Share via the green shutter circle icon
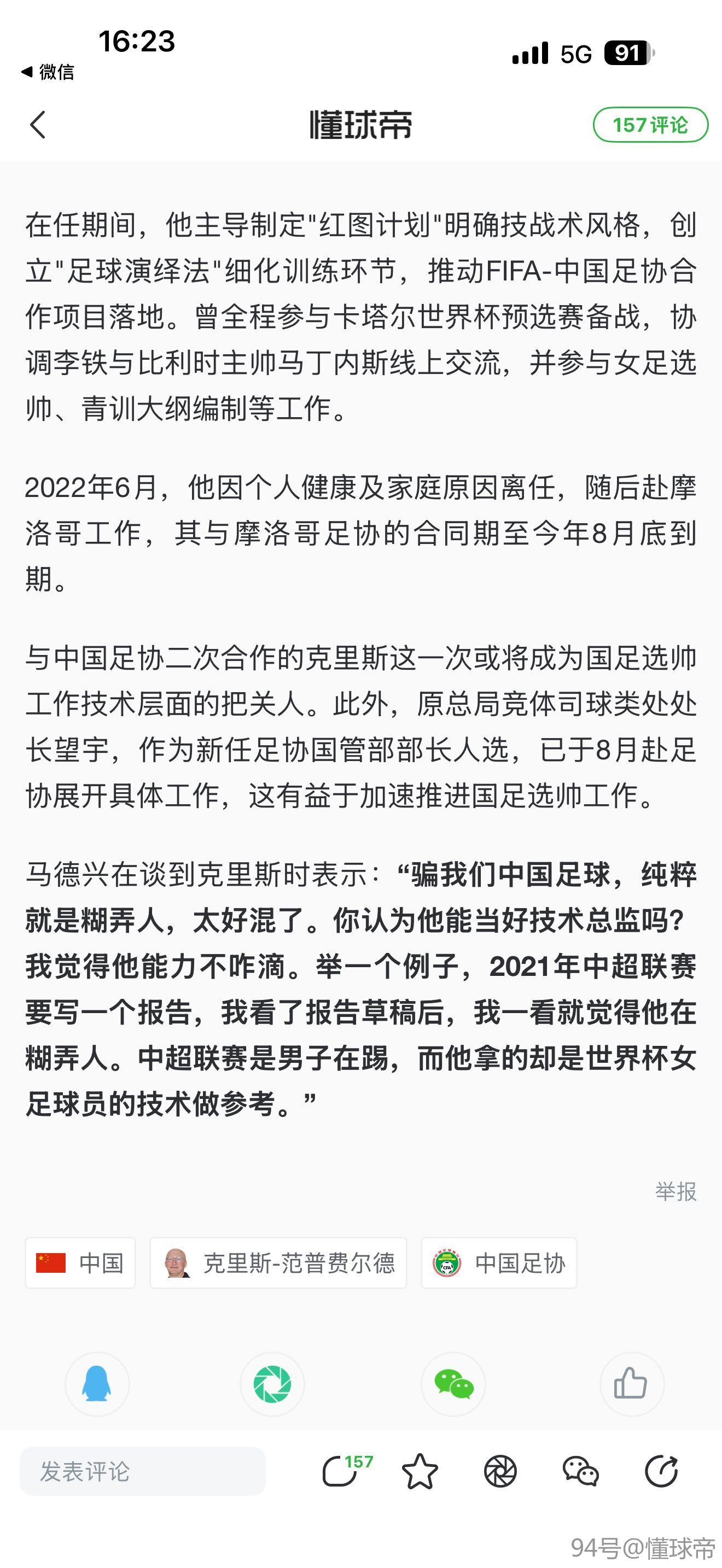This screenshot has height=1568, width=722. point(272,1384)
